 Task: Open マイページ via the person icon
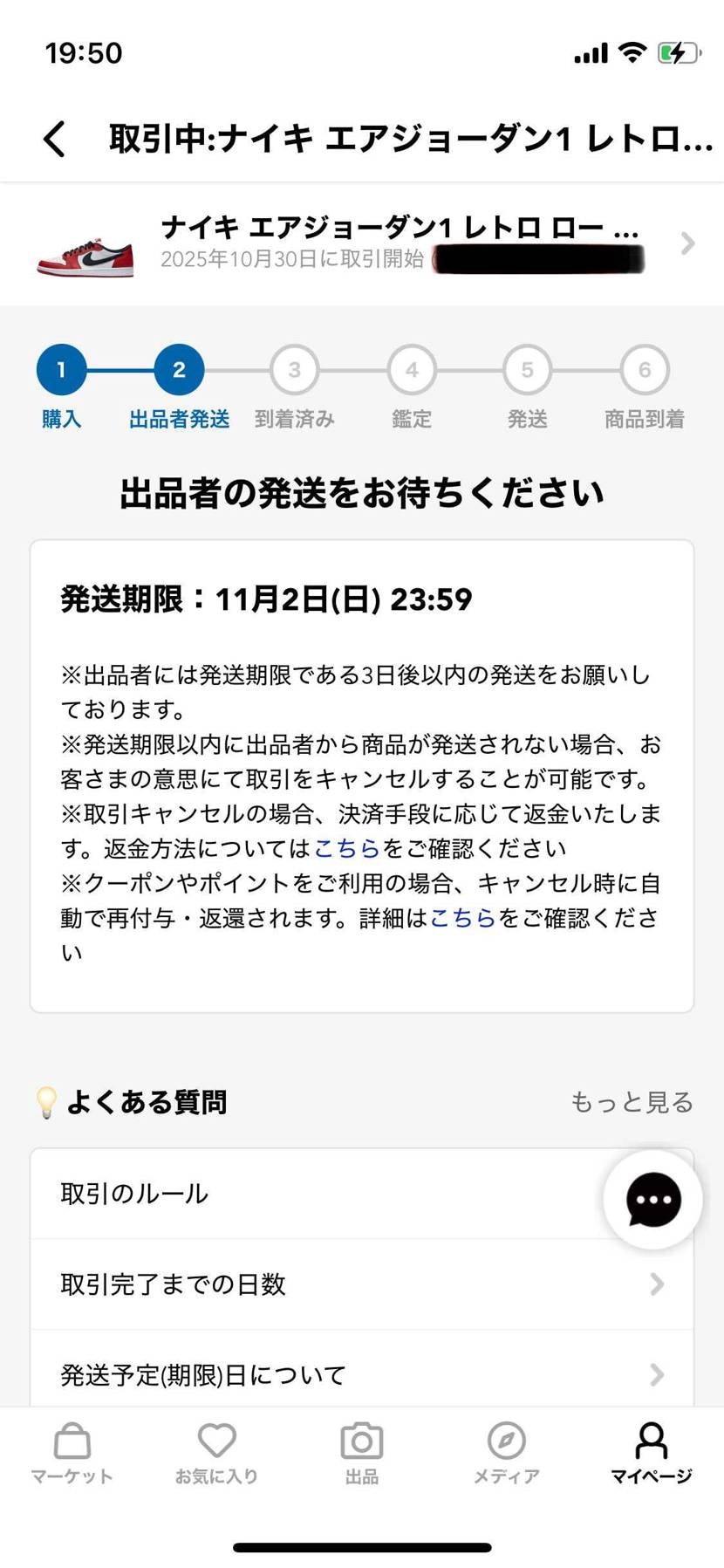651,1444
